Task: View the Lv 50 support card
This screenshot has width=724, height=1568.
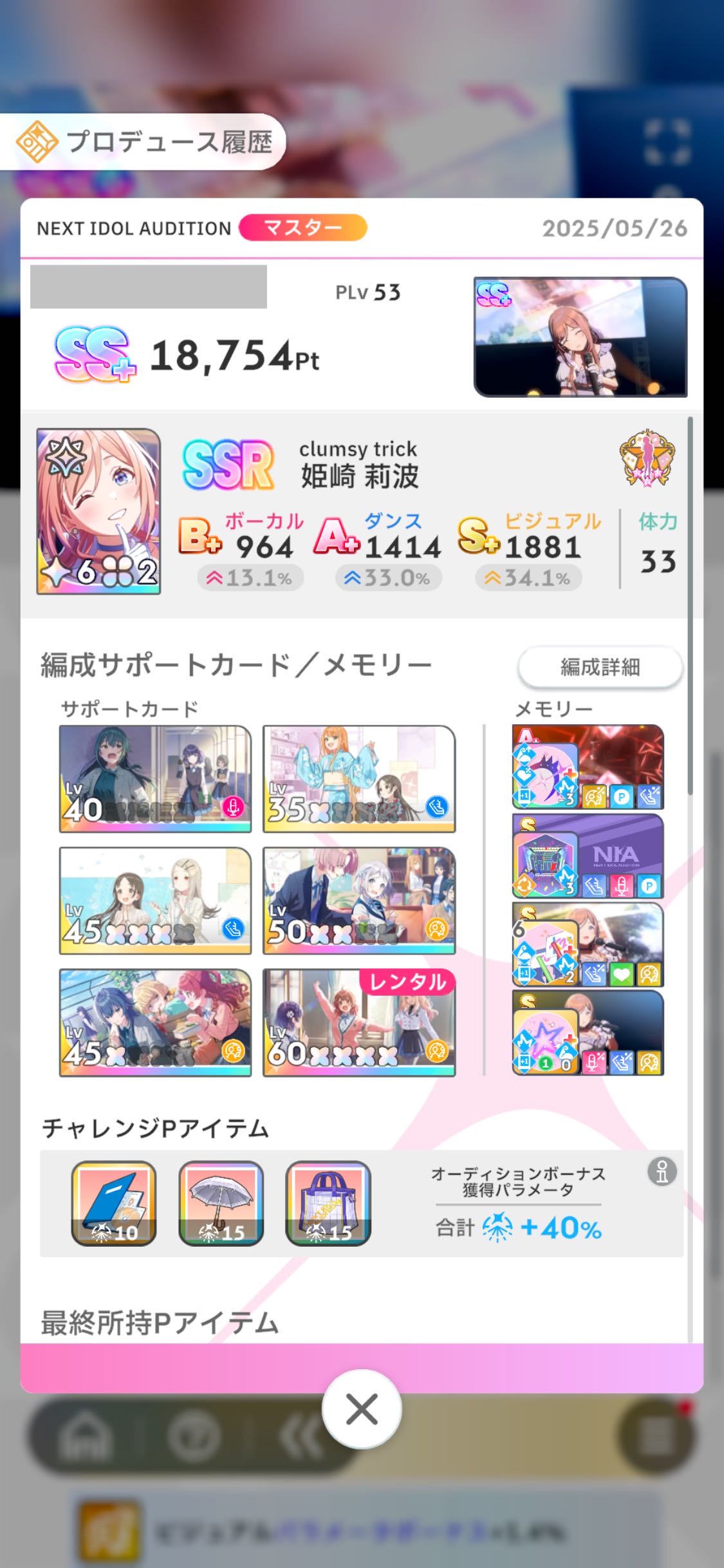Action: coord(359,901)
